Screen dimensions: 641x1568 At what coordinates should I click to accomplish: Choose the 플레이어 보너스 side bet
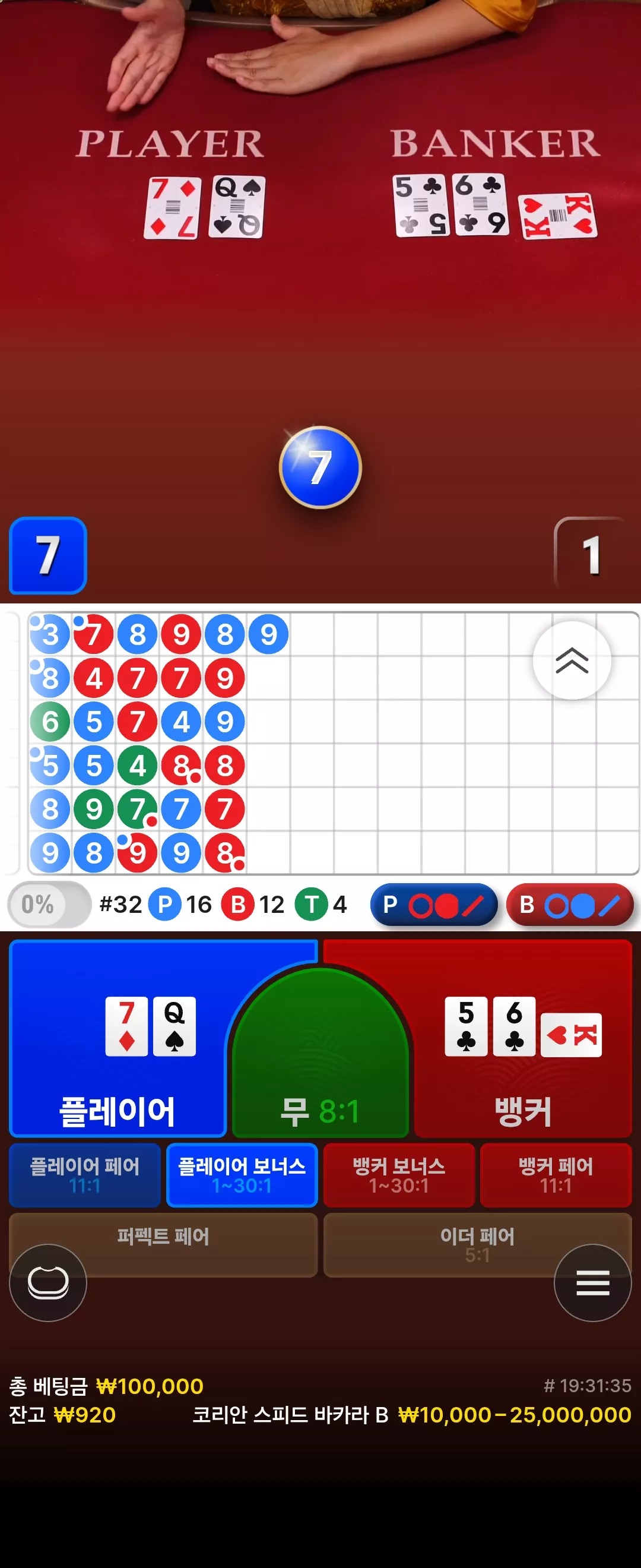click(x=242, y=1175)
